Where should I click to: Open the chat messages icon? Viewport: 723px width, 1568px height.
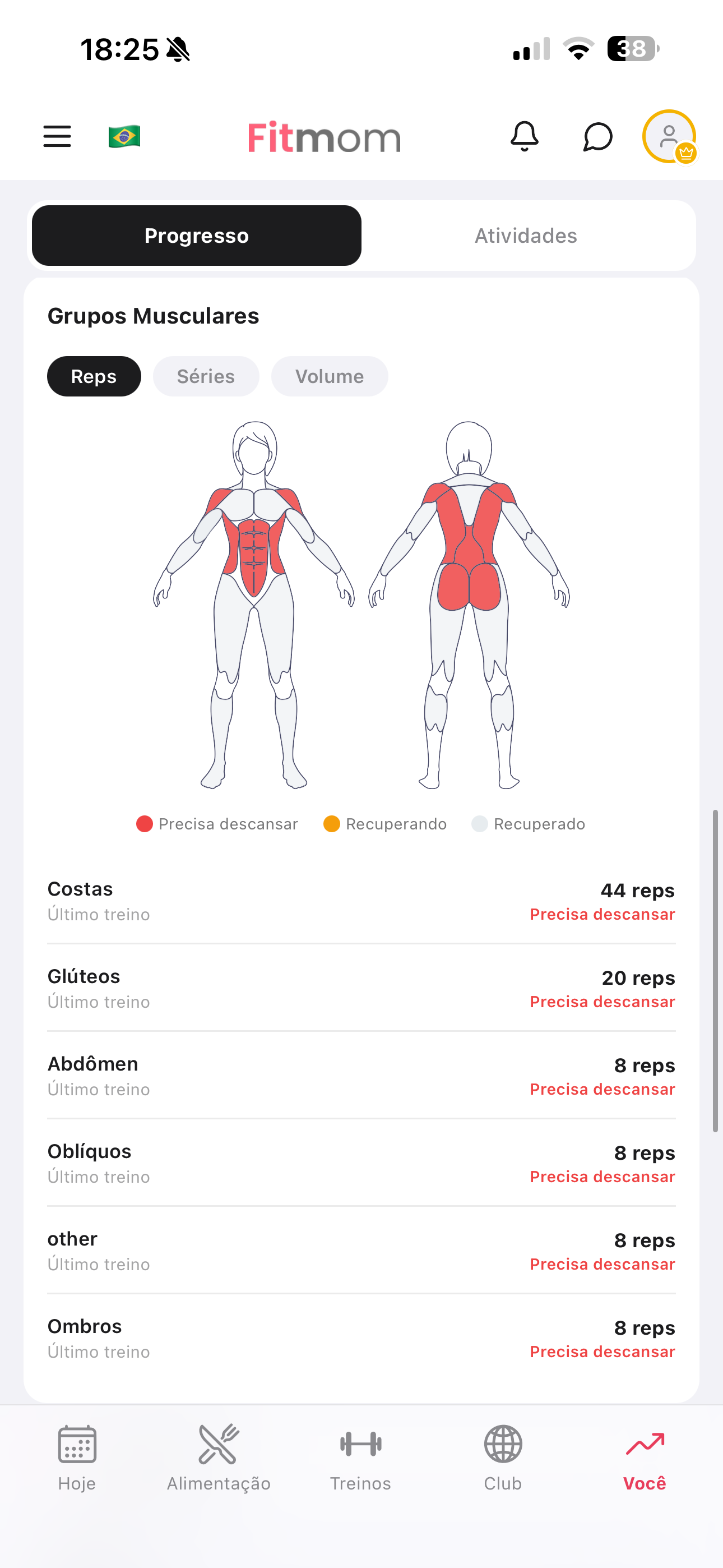597,136
